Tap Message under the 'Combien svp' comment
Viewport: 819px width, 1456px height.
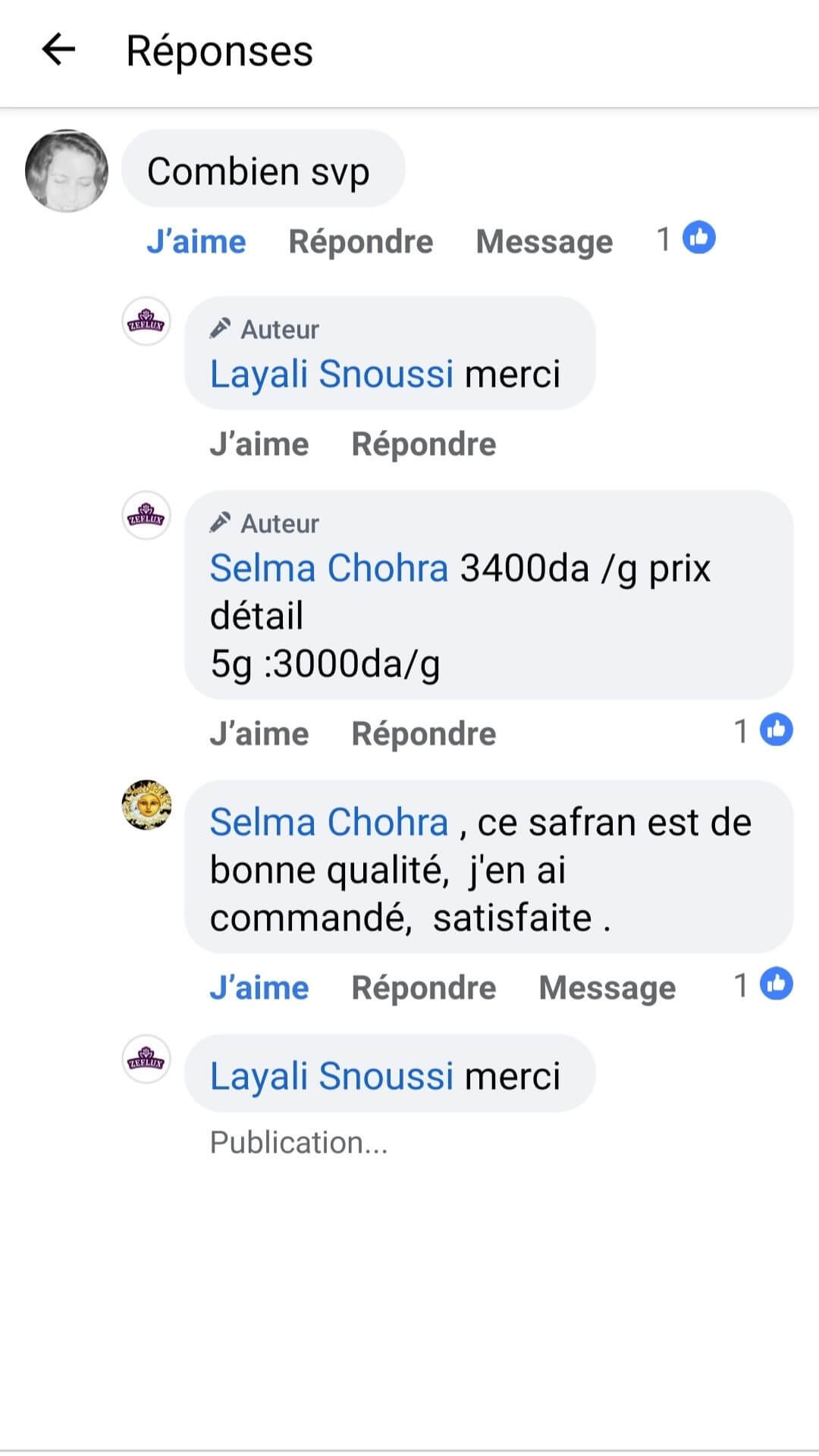click(544, 242)
